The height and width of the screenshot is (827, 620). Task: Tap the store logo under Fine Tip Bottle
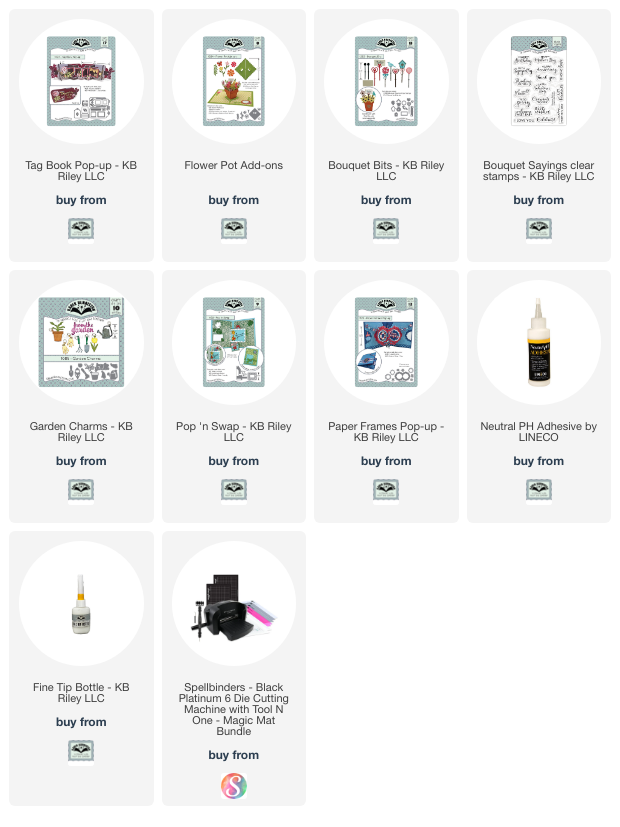click(81, 752)
